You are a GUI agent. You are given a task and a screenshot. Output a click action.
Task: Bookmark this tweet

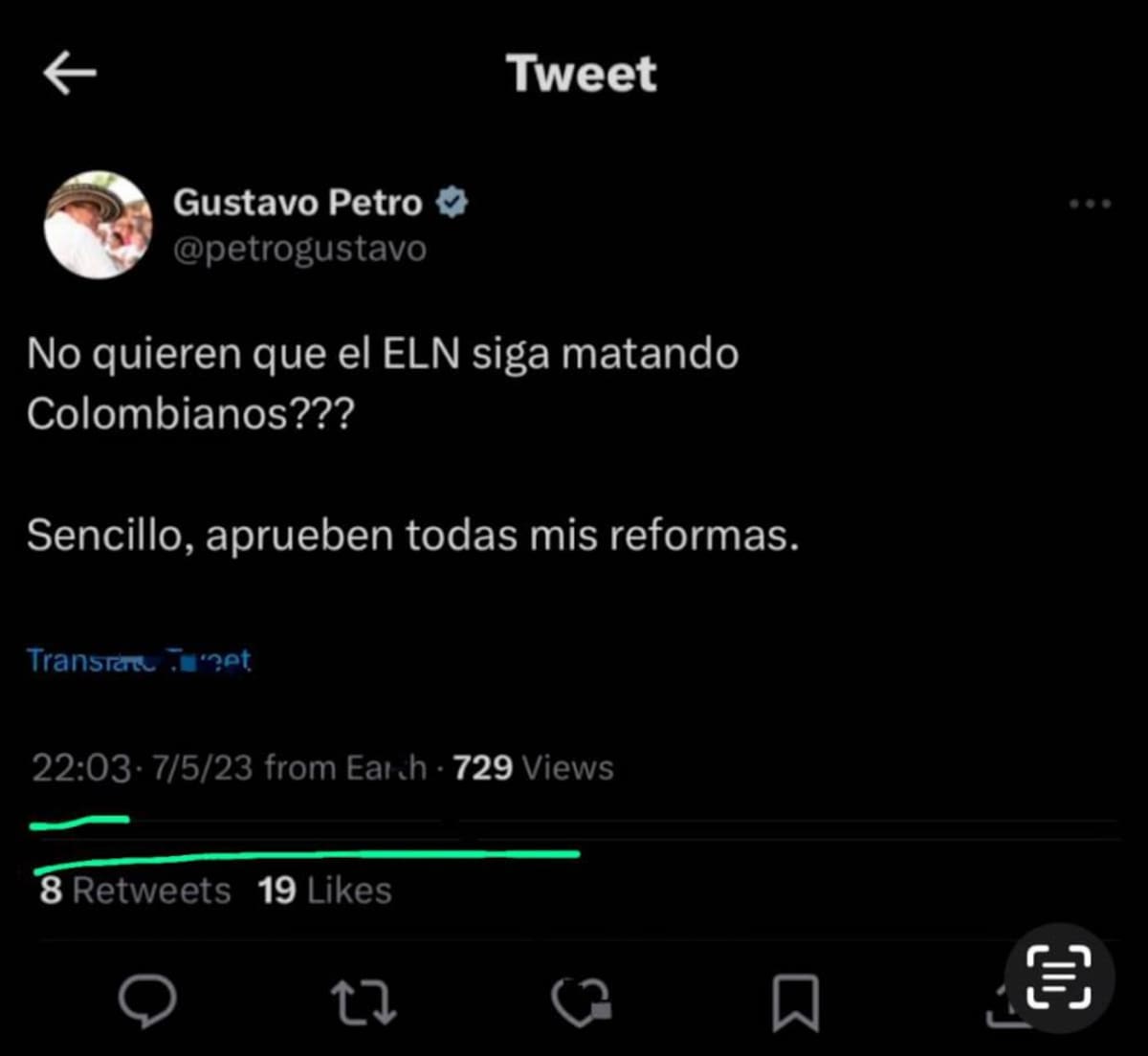[x=795, y=1002]
